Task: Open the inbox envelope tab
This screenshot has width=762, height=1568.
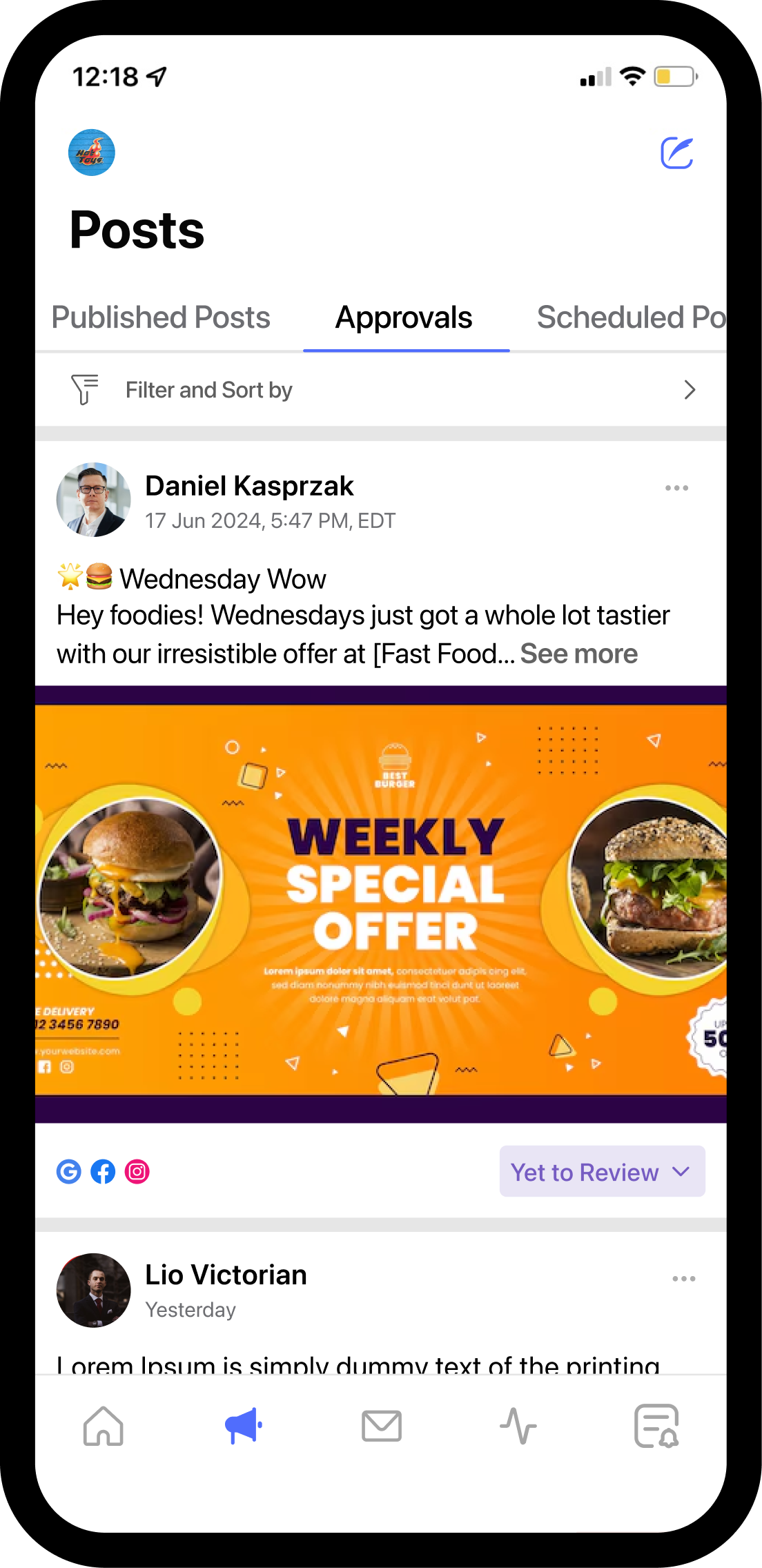Action: click(382, 1426)
